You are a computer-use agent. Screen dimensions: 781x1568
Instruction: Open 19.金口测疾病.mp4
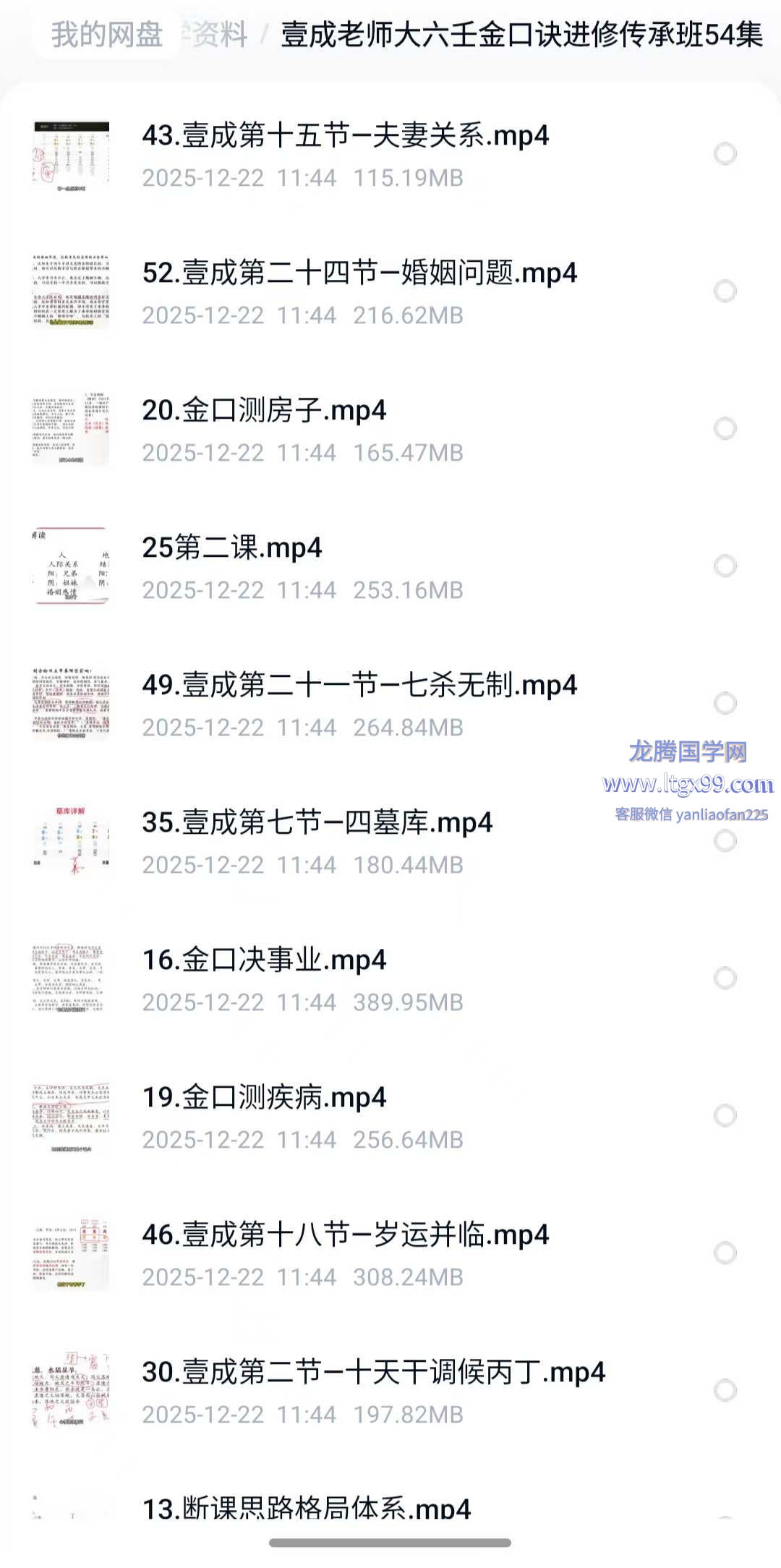[x=264, y=1098]
